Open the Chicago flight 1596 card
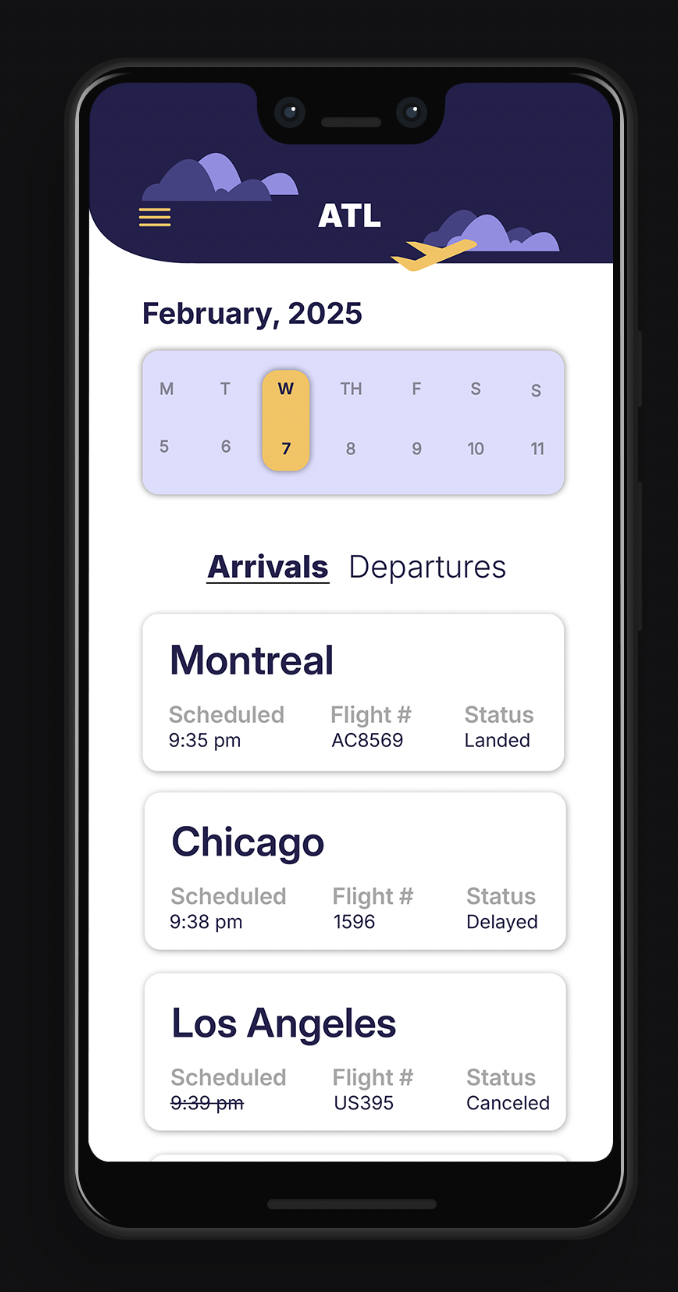Image resolution: width=678 pixels, height=1292 pixels. [x=355, y=871]
